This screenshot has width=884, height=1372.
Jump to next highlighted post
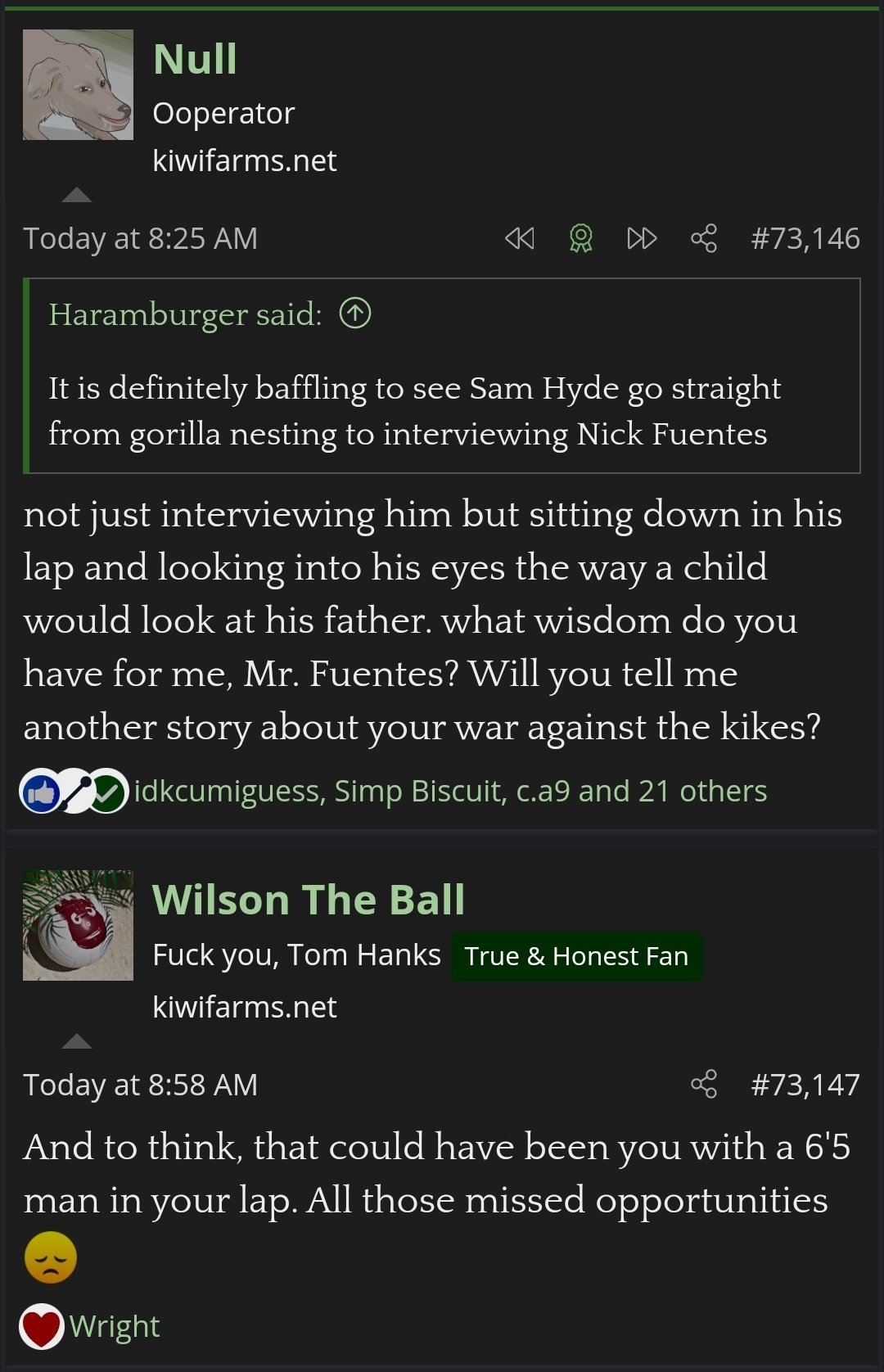pos(642,238)
